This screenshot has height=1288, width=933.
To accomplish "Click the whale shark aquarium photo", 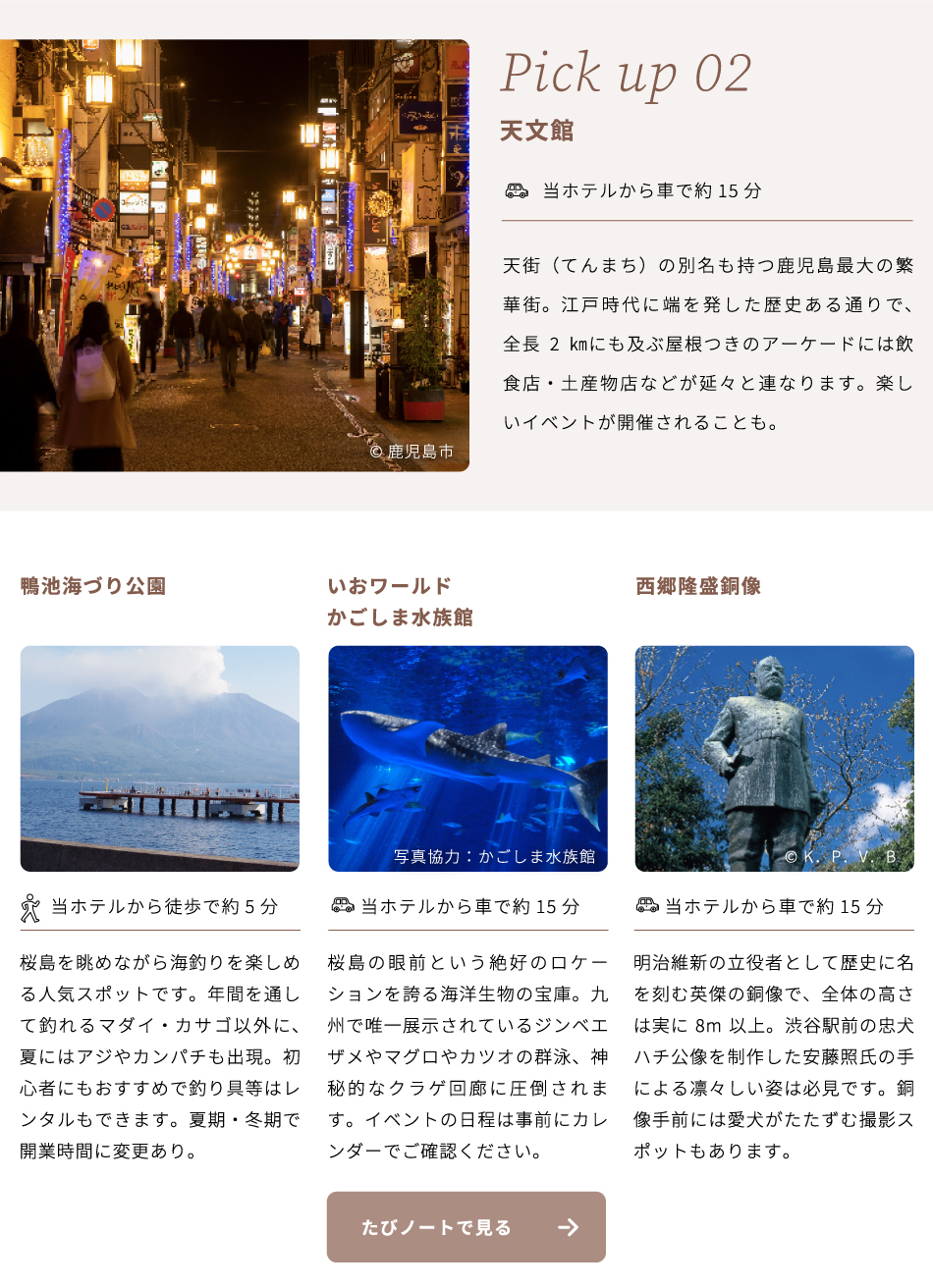I will point(466,758).
